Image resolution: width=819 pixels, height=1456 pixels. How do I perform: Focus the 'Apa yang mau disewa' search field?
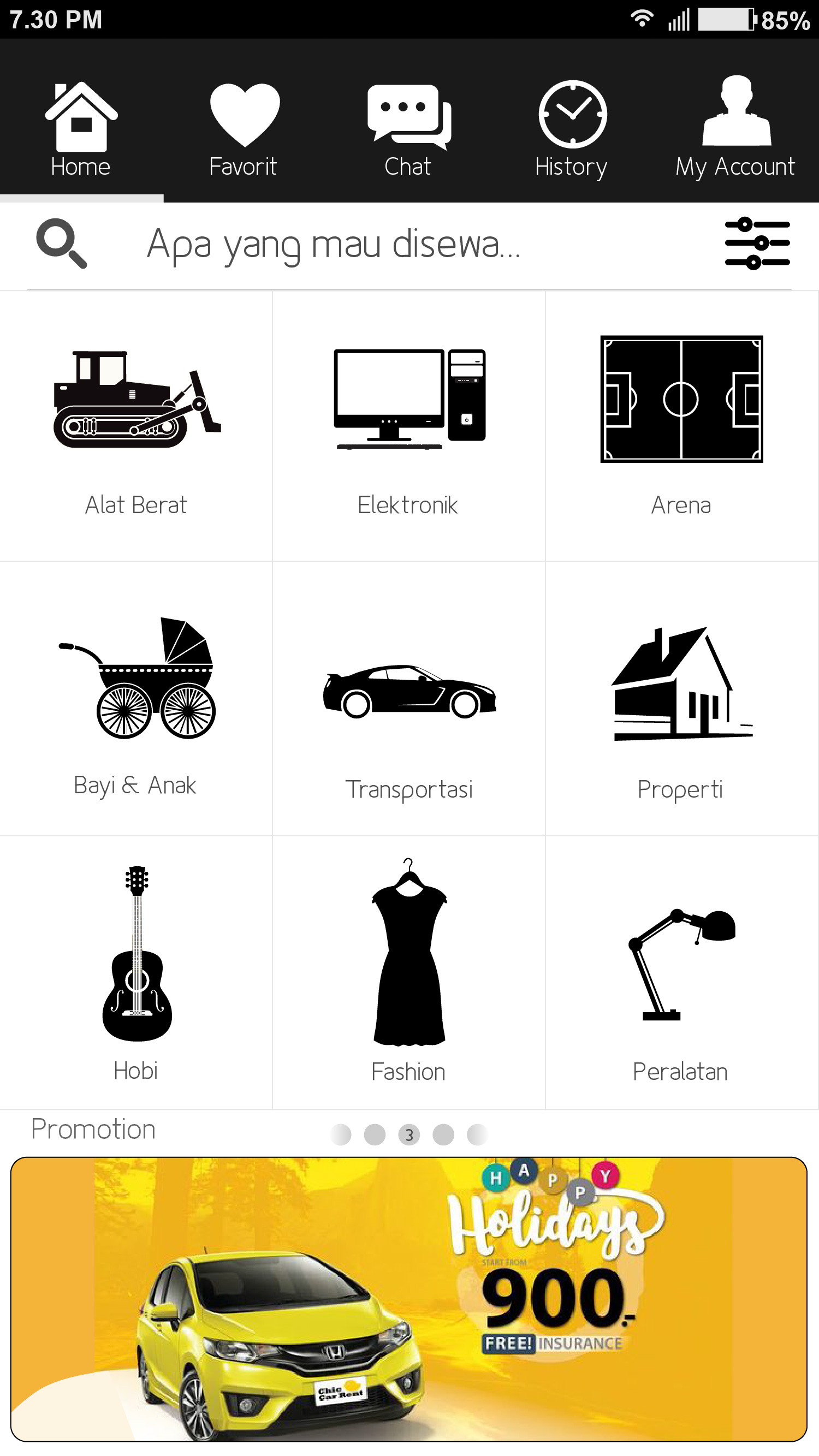396,245
